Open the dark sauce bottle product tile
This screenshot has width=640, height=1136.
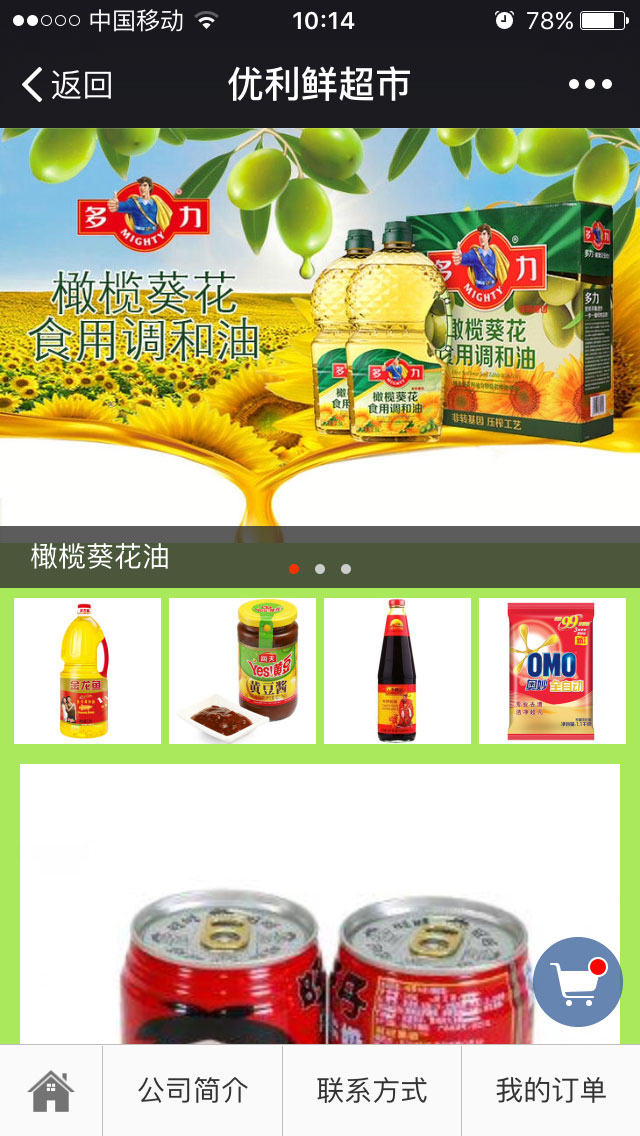pos(397,671)
